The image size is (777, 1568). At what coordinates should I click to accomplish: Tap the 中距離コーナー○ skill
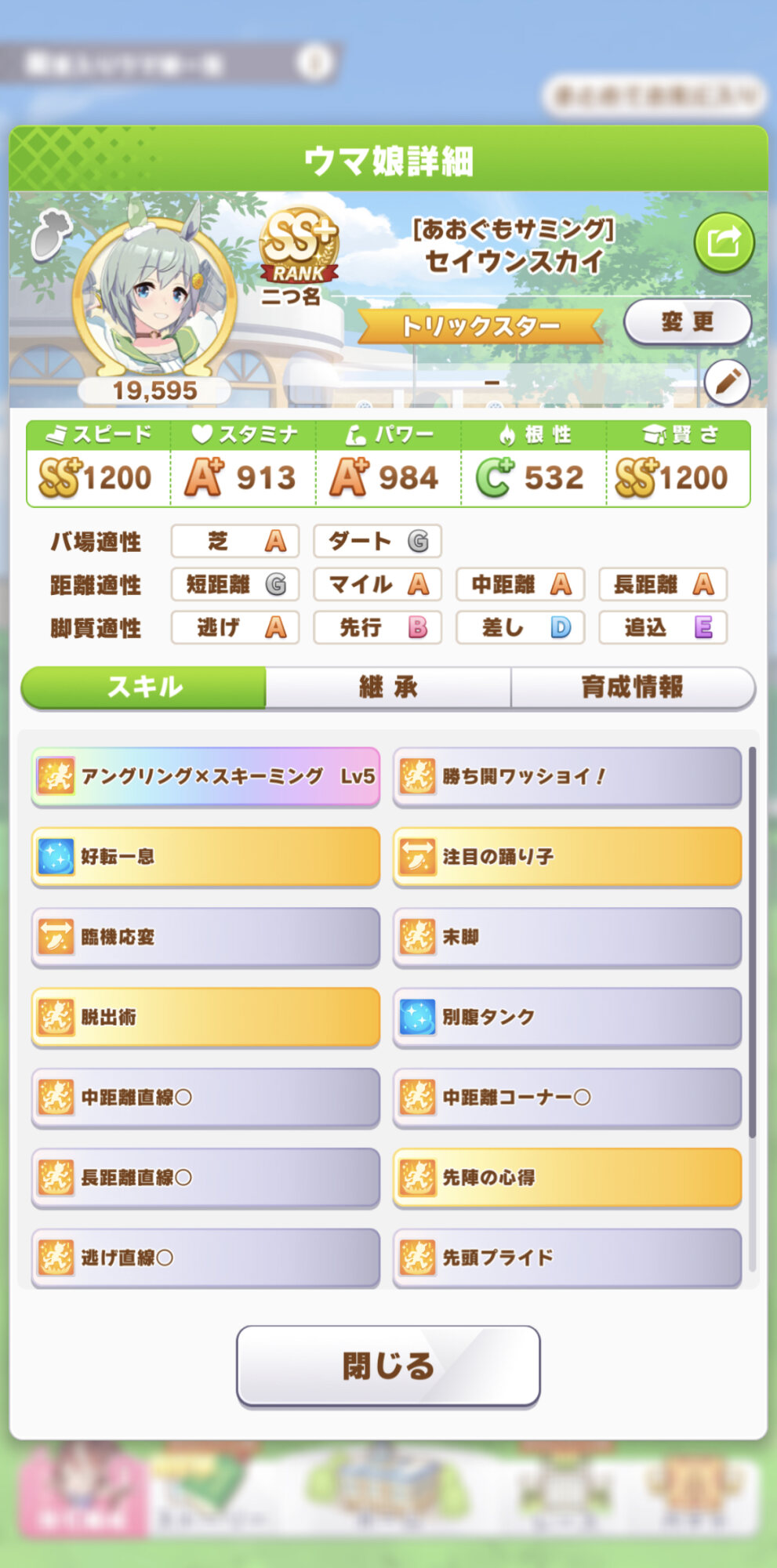tap(567, 1098)
